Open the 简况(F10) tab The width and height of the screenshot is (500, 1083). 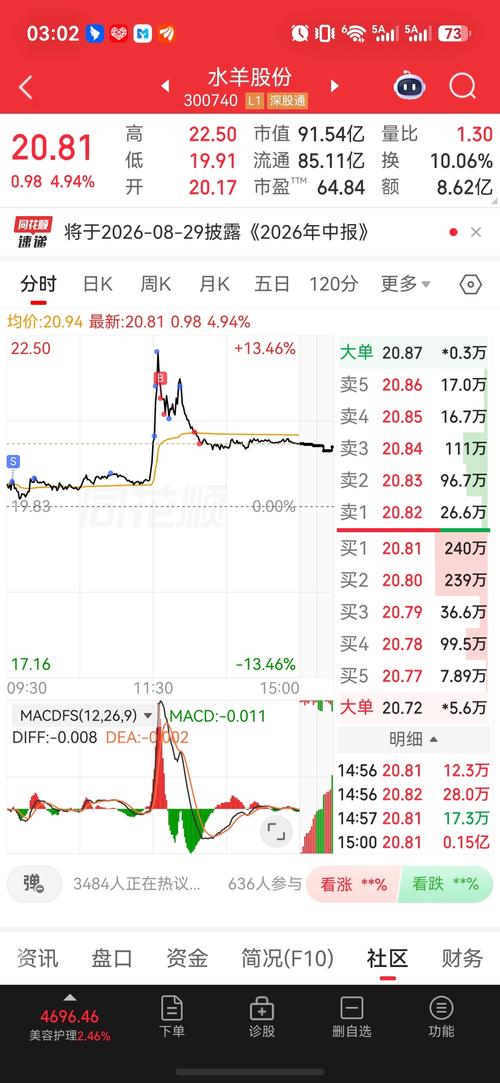pyautogui.click(x=287, y=958)
